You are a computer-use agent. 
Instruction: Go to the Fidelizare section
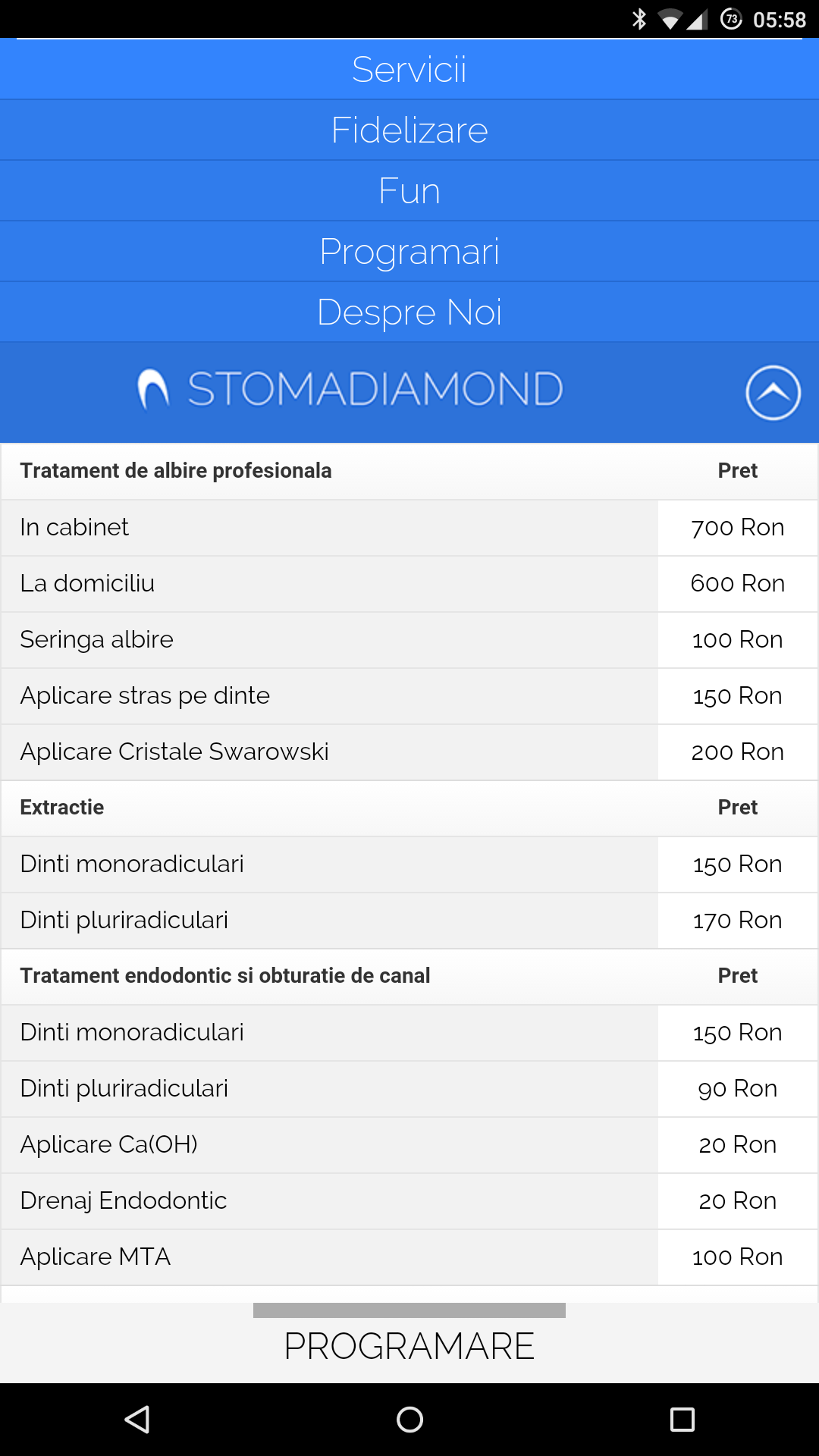[x=409, y=130]
